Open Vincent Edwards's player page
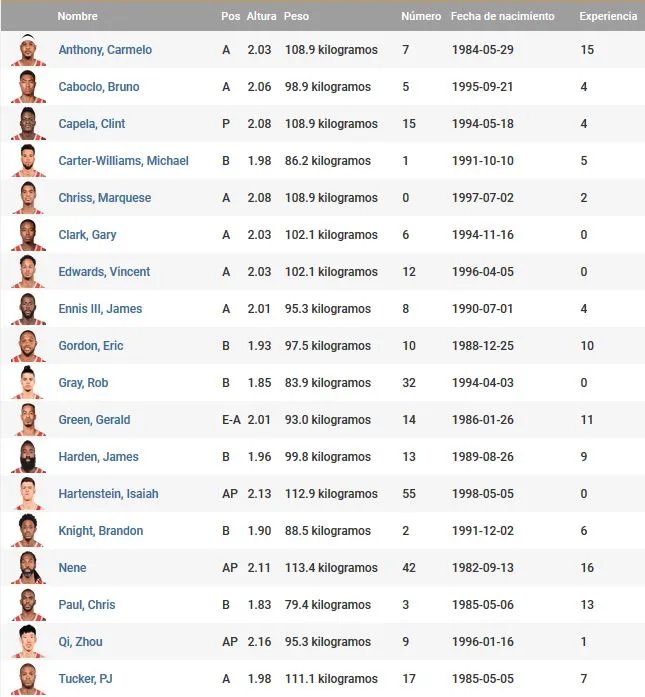 (104, 272)
